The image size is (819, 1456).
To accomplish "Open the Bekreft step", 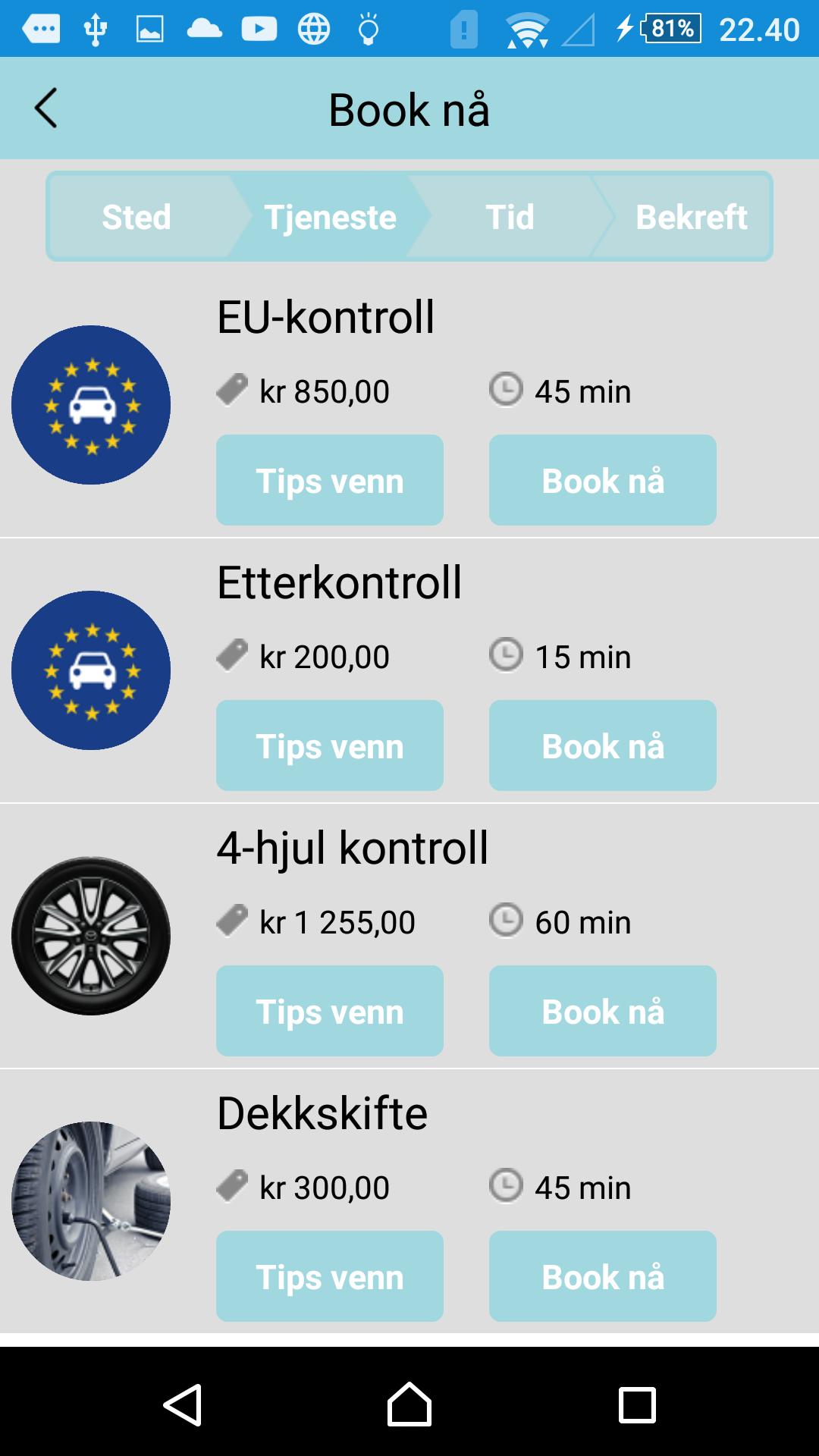I will tap(692, 217).
